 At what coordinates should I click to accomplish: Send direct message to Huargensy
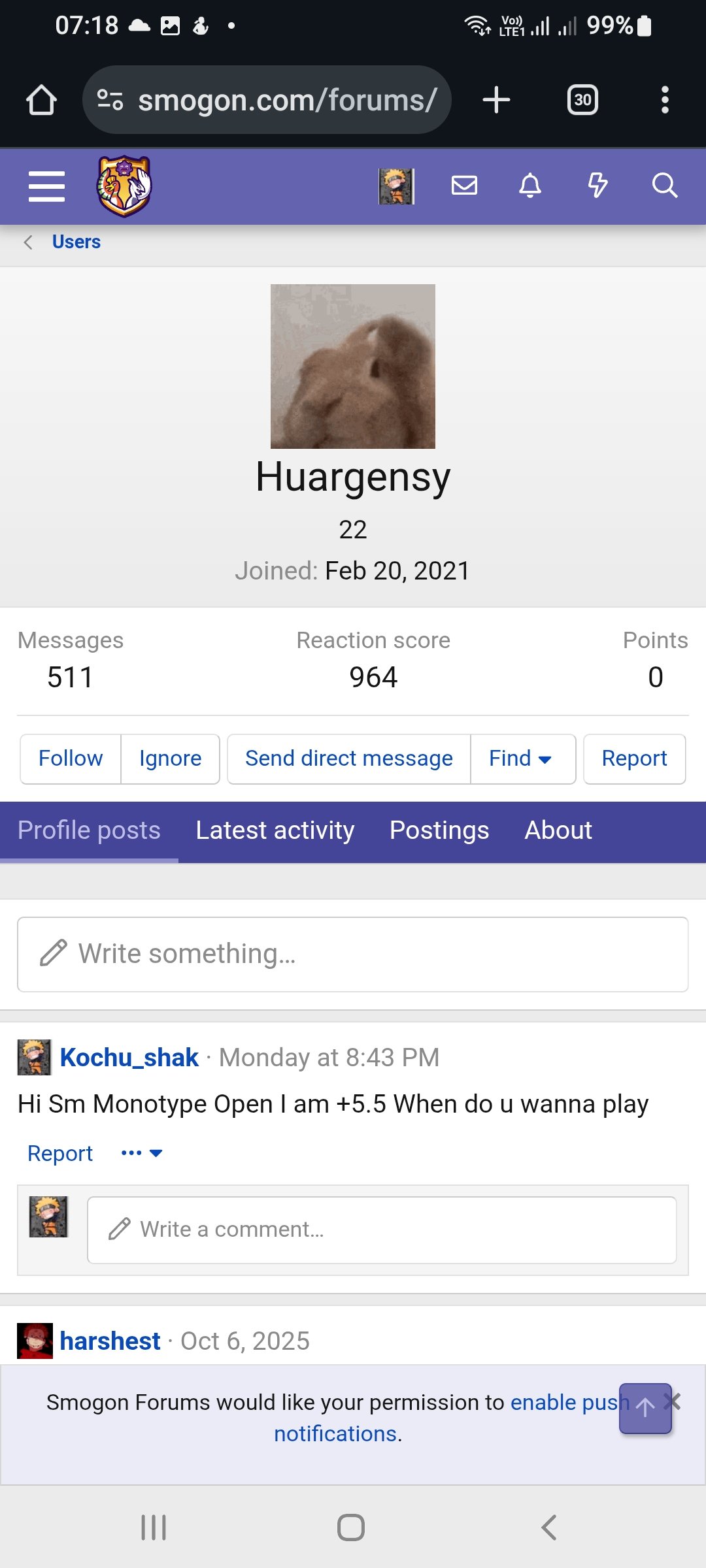point(348,759)
